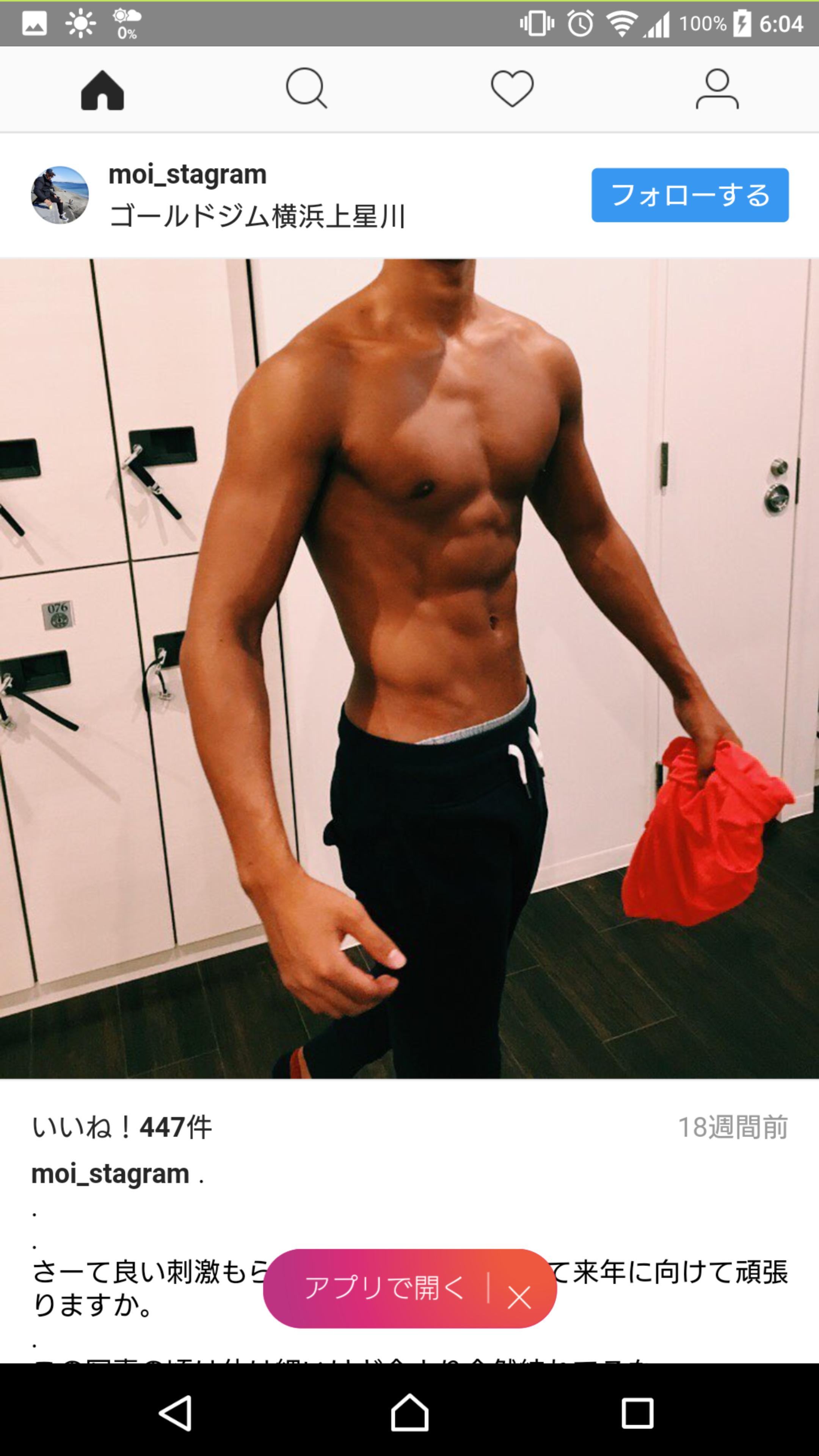This screenshot has width=819, height=1456.
Task: Open the profile person tab
Action: tap(717, 89)
